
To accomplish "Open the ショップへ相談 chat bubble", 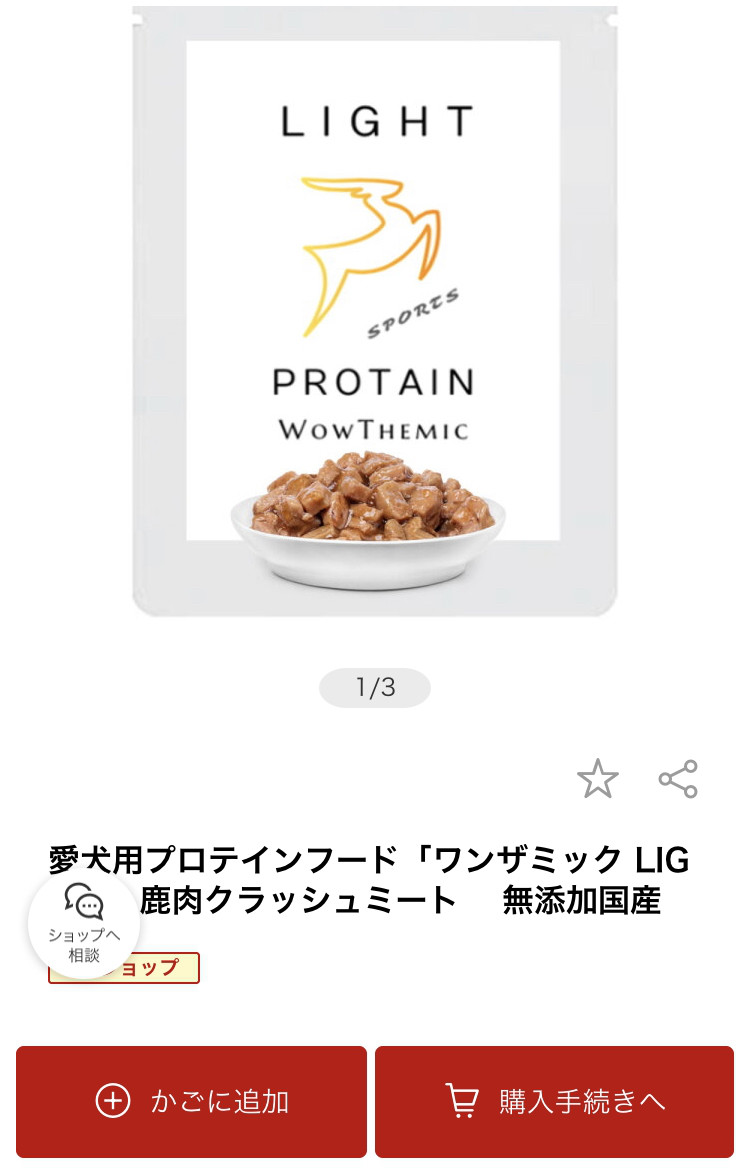I will [84, 922].
